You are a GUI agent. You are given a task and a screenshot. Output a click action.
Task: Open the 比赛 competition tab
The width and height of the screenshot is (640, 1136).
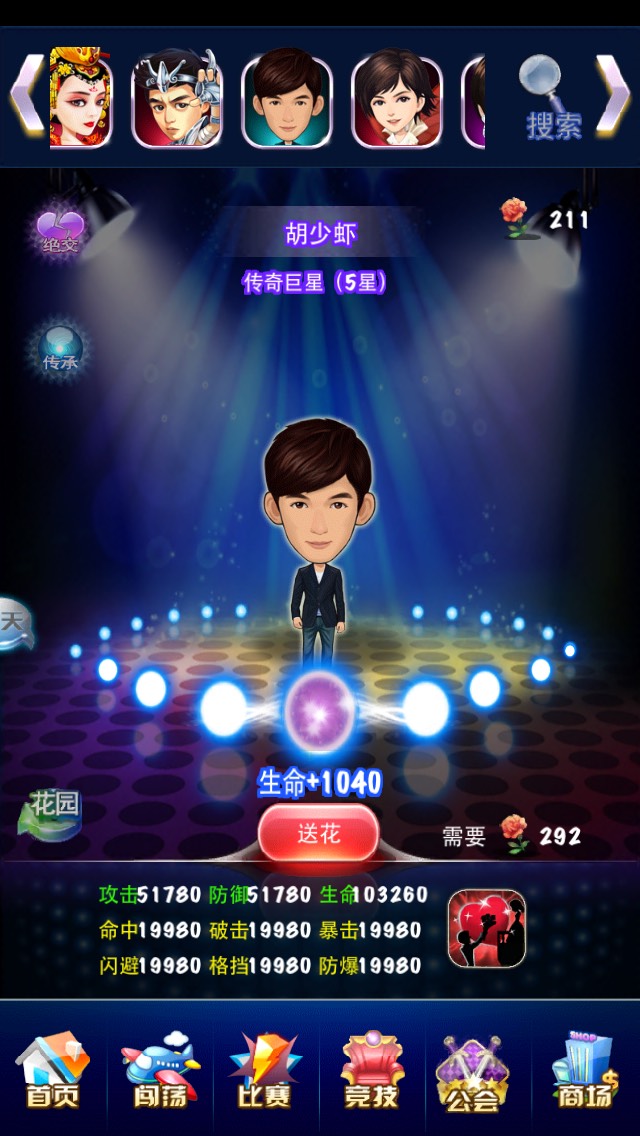(265, 1072)
